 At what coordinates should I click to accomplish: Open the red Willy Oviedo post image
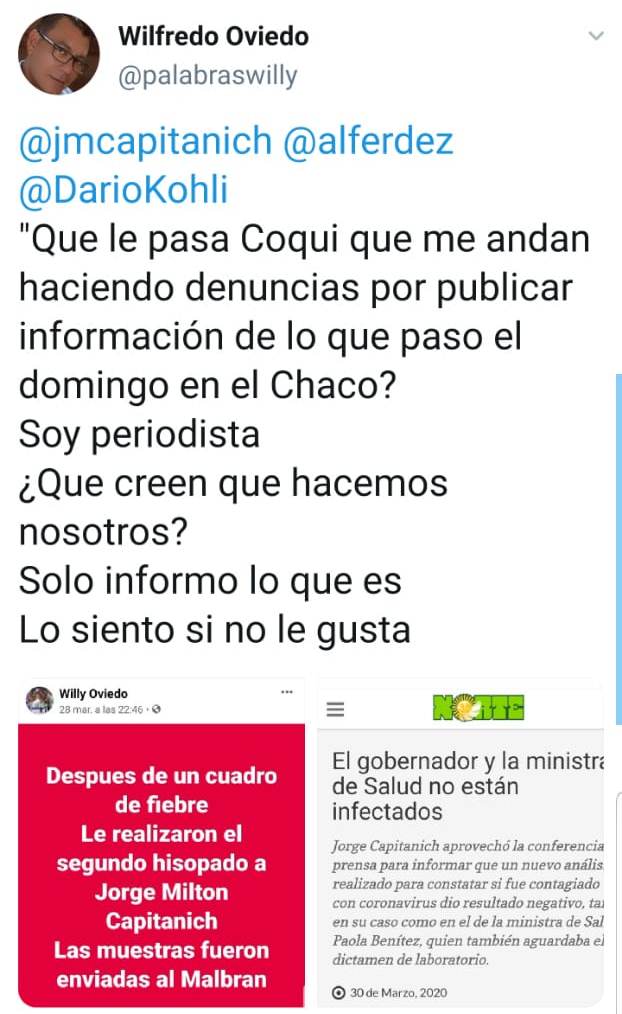(162, 843)
